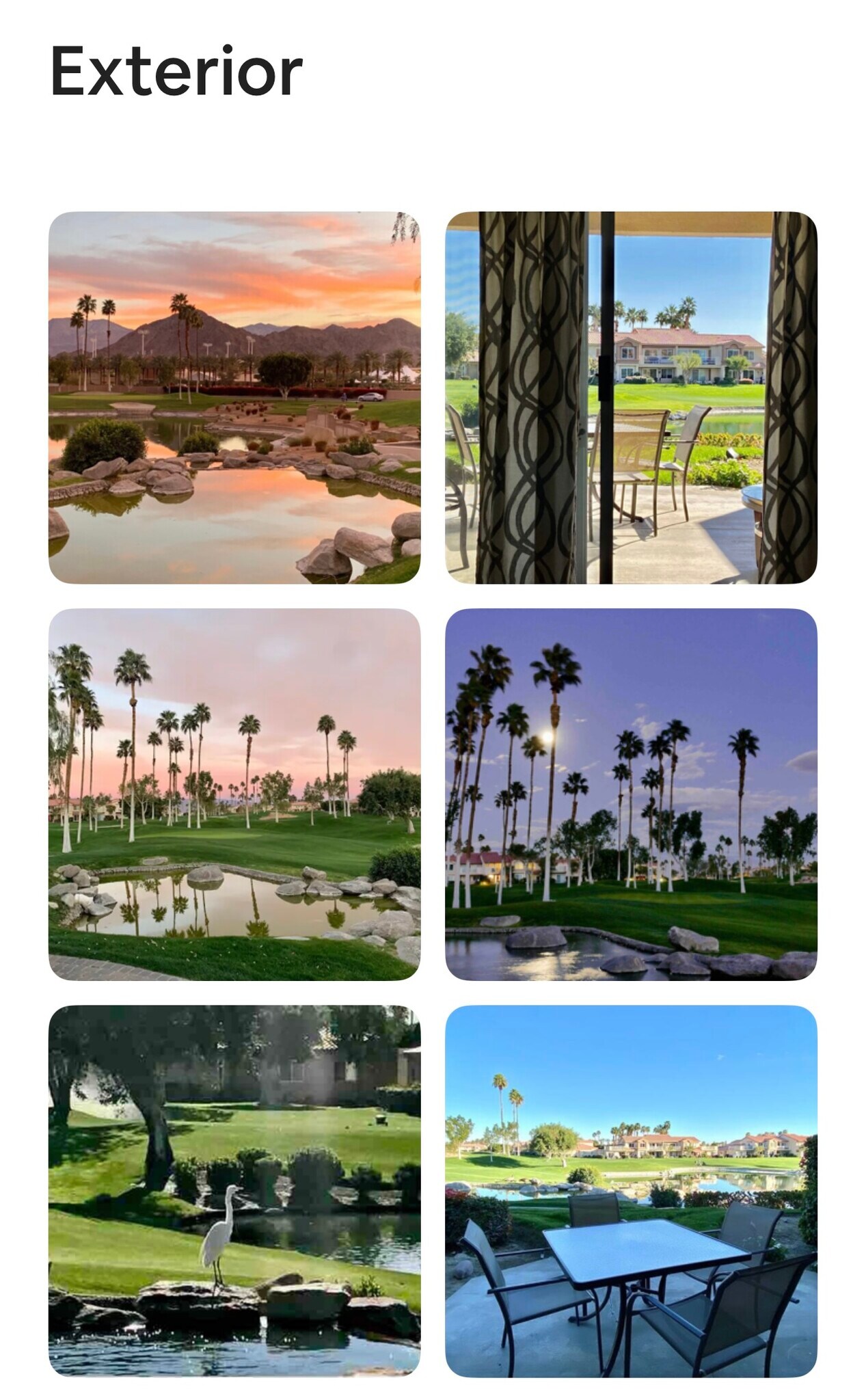Image resolution: width=866 pixels, height=1400 pixels.
Task: Open the pink sky palm trees photo
Action: [x=234, y=794]
